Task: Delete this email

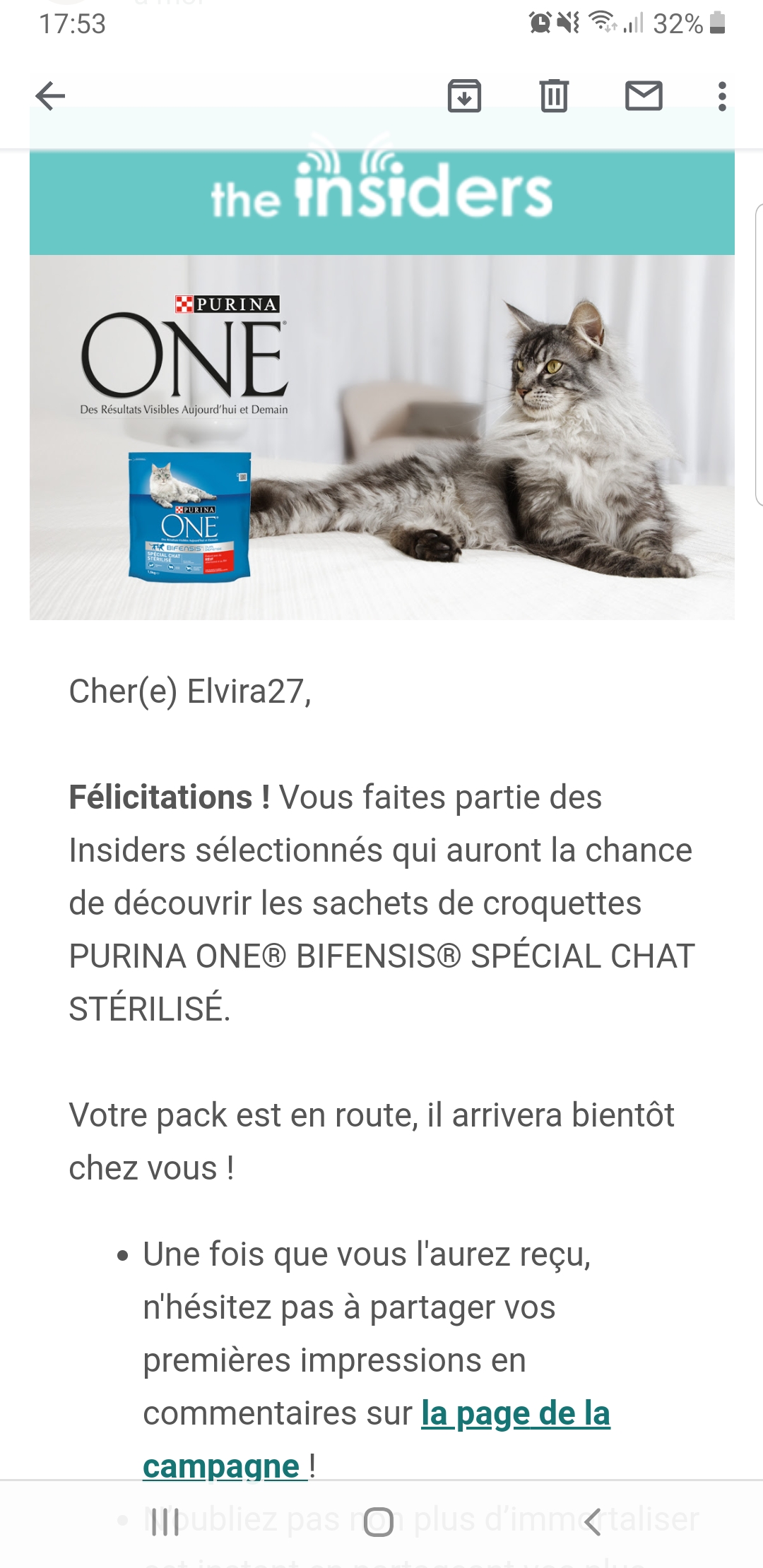Action: [x=554, y=96]
